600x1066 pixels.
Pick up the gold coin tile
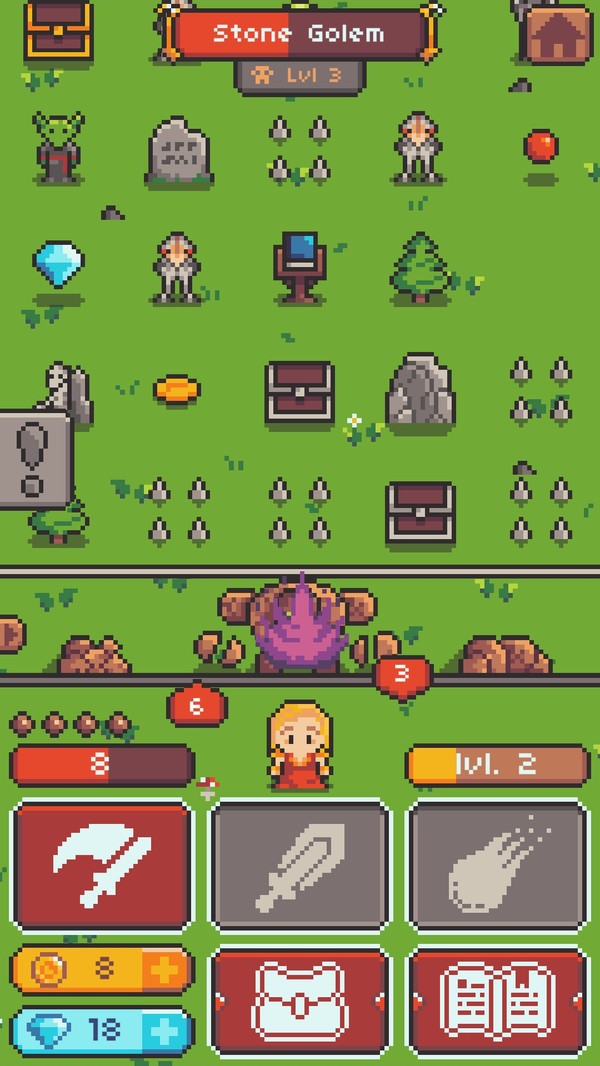point(176,388)
